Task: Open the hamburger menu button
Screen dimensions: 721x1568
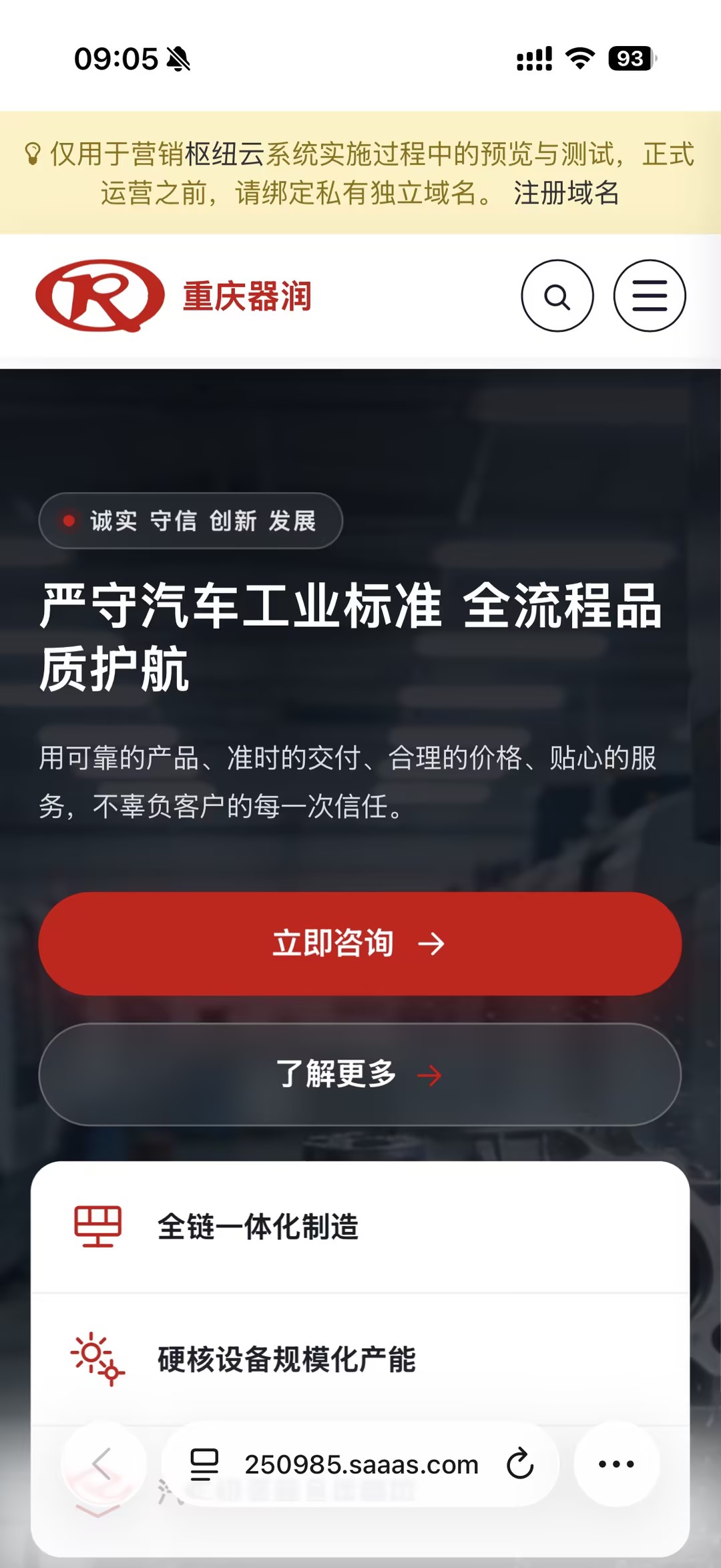Action: 650,296
